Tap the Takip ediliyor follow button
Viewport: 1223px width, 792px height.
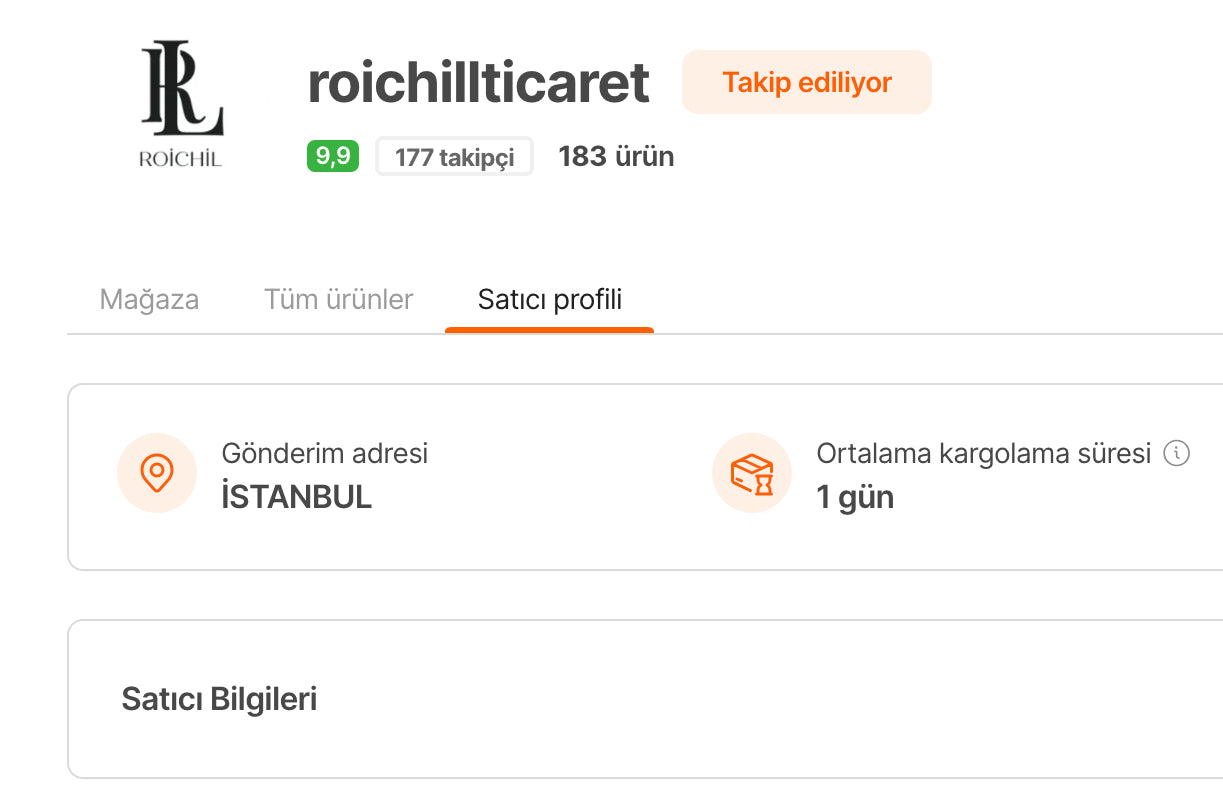806,82
